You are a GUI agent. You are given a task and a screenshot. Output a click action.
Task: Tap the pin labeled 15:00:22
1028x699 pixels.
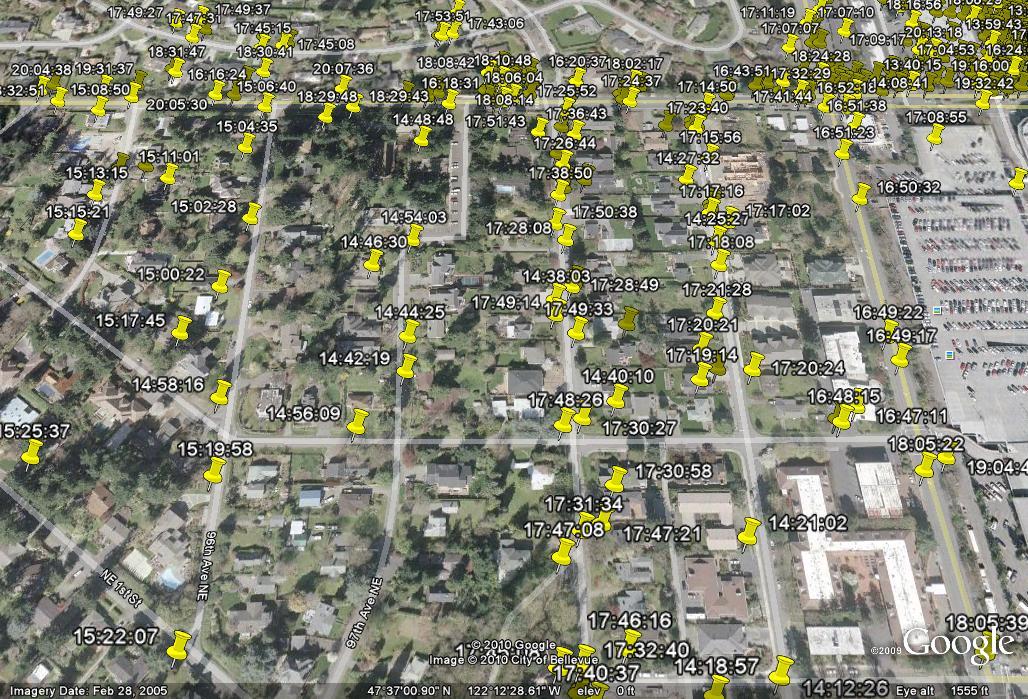(221, 281)
